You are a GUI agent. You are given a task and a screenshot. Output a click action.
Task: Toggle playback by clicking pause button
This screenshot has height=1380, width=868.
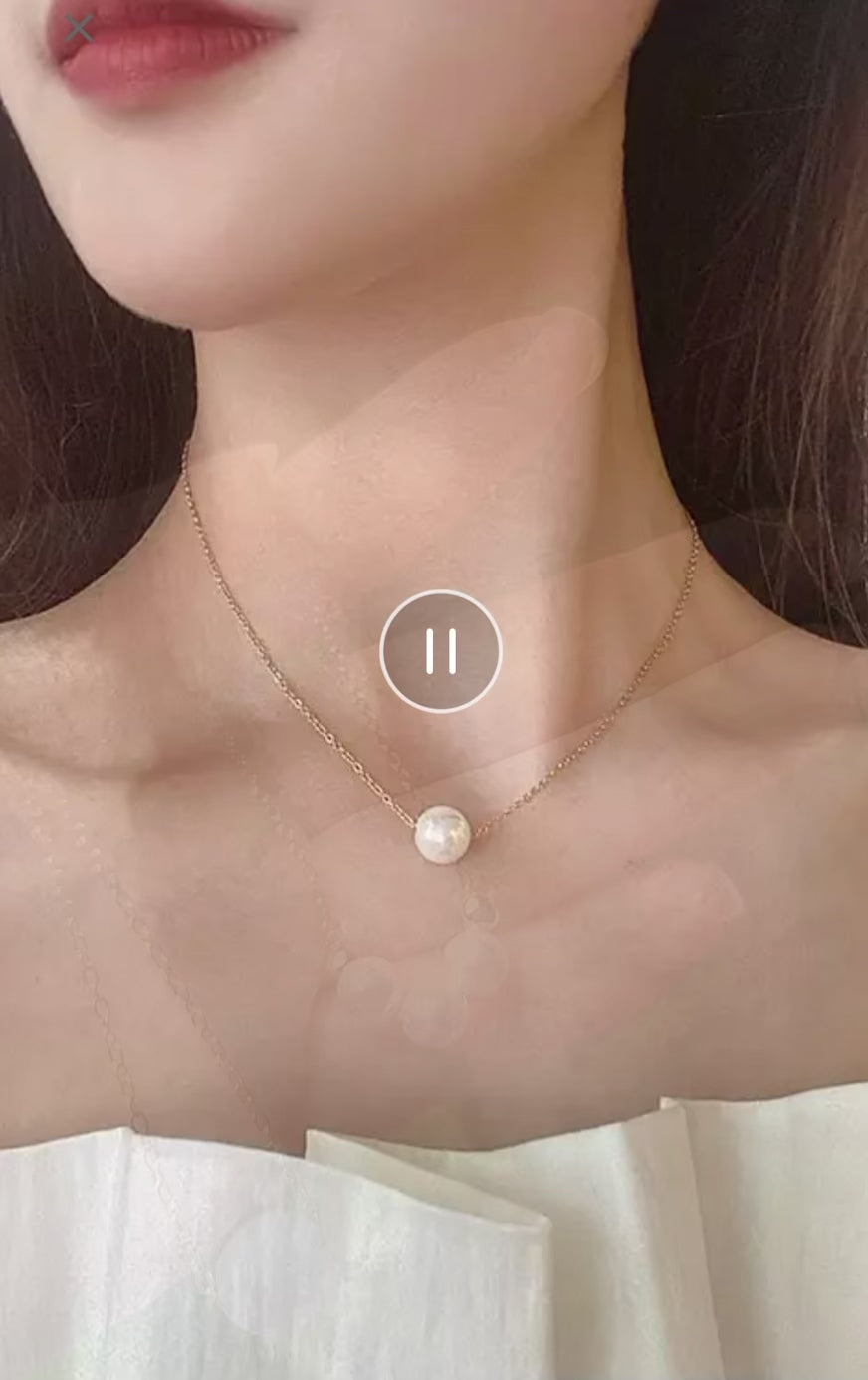point(440,649)
